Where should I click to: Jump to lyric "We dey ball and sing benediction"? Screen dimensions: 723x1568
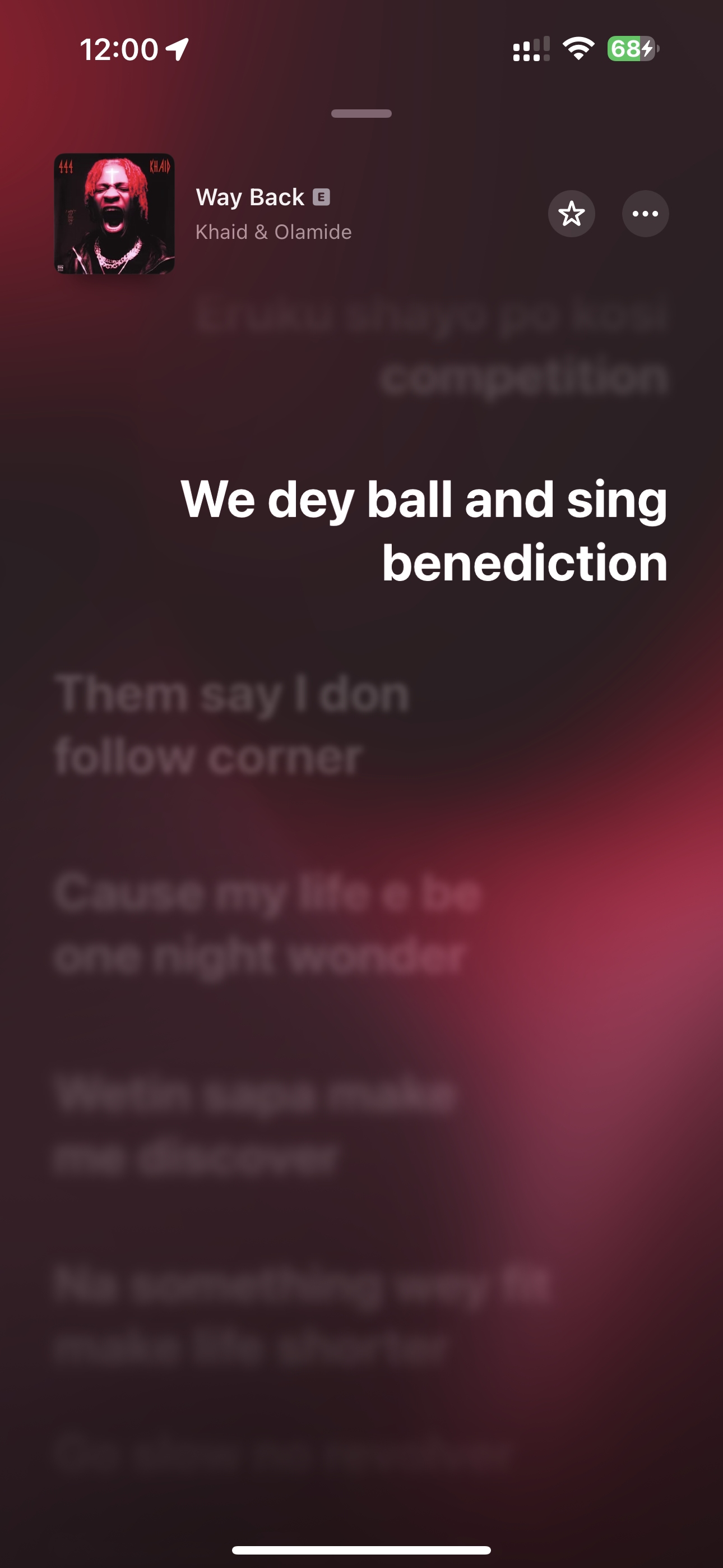pos(424,530)
